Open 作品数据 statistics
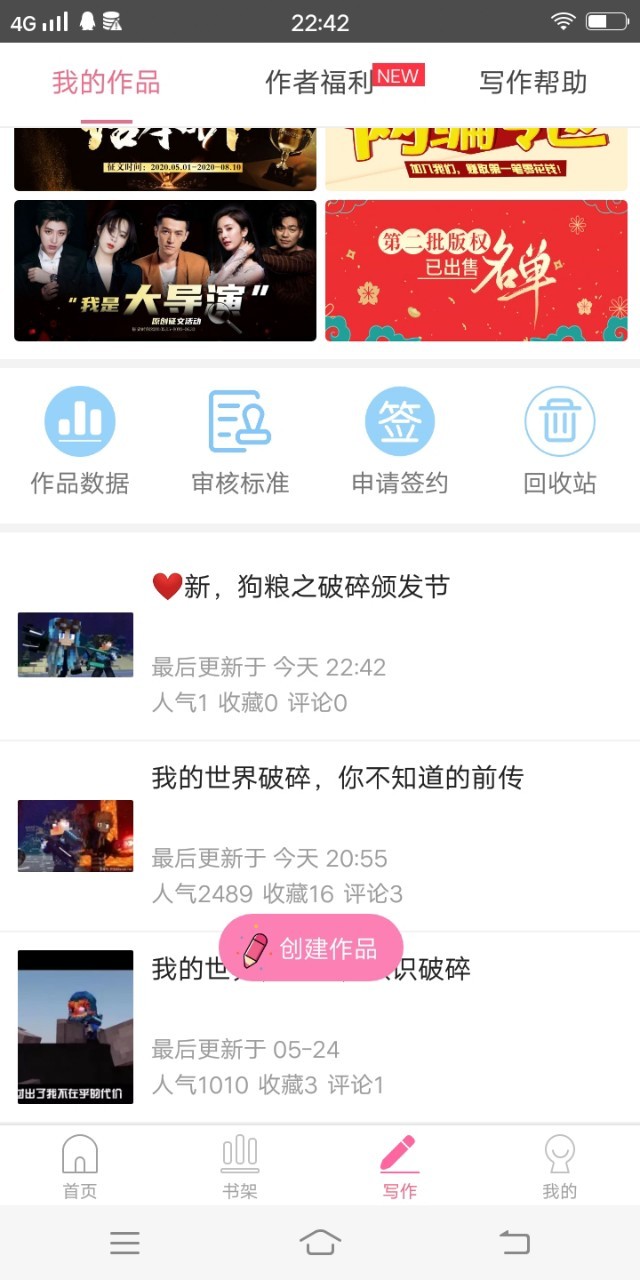The height and width of the screenshot is (1280, 640). click(80, 441)
